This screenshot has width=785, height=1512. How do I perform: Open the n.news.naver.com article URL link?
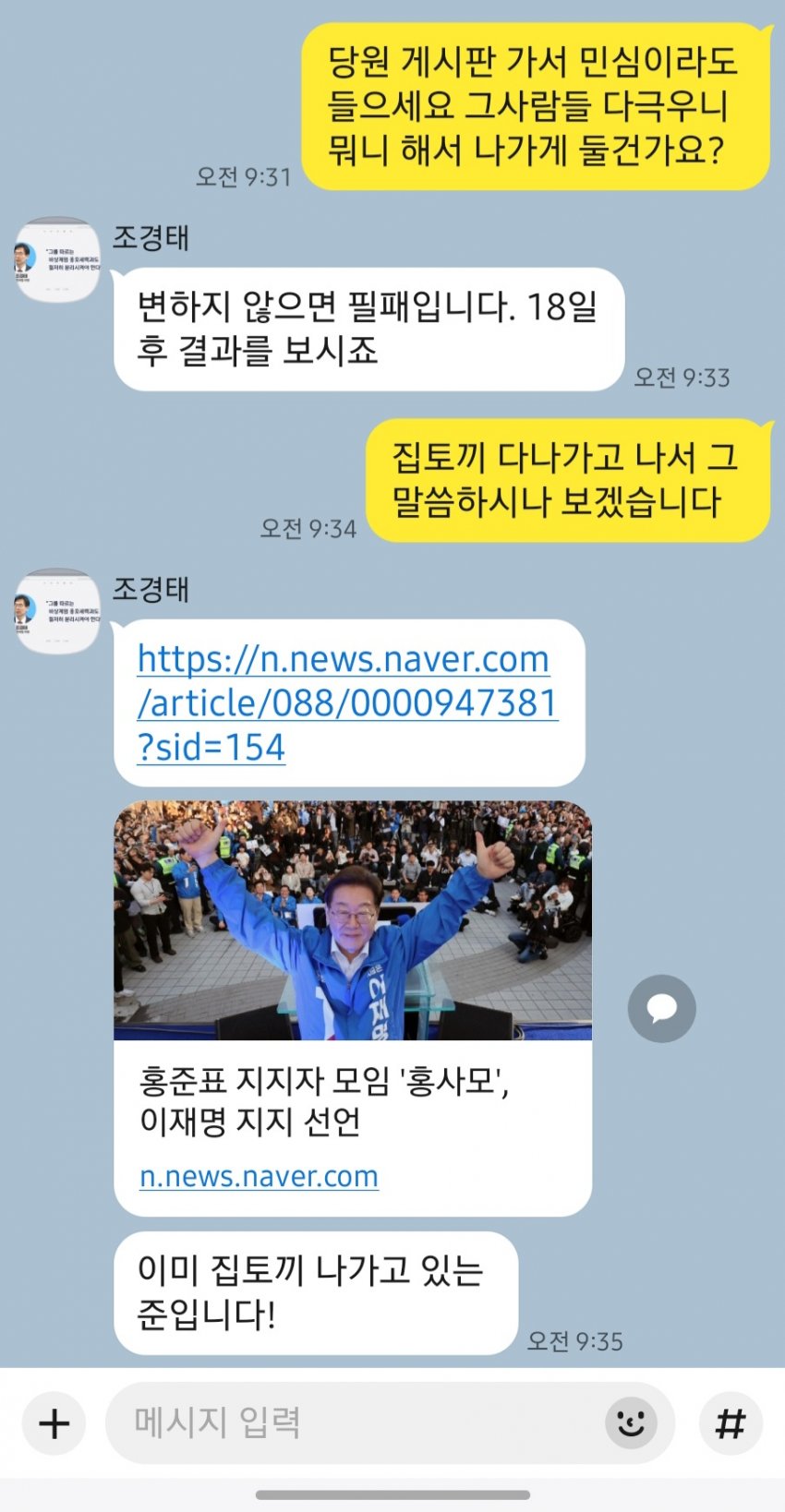click(x=347, y=702)
